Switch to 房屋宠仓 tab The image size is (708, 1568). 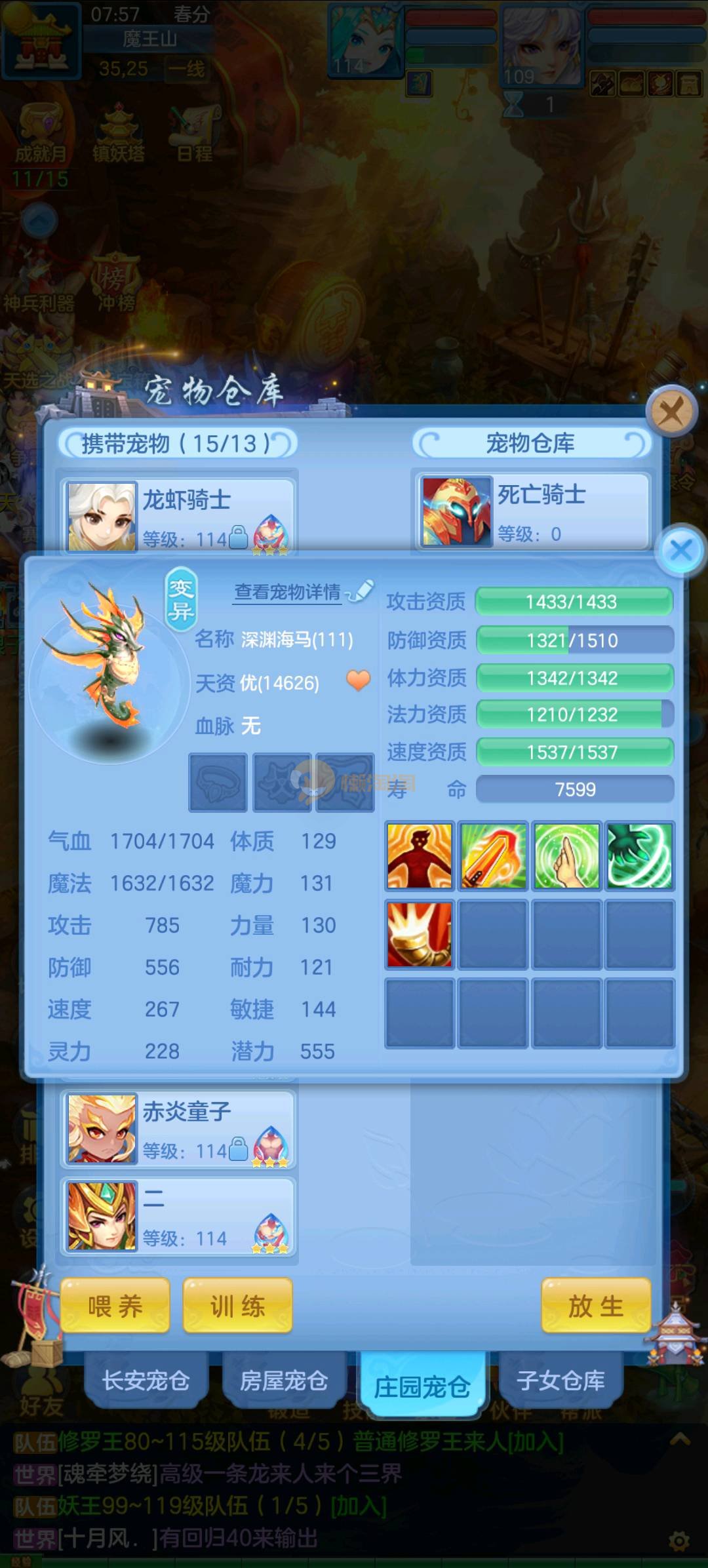[284, 1380]
